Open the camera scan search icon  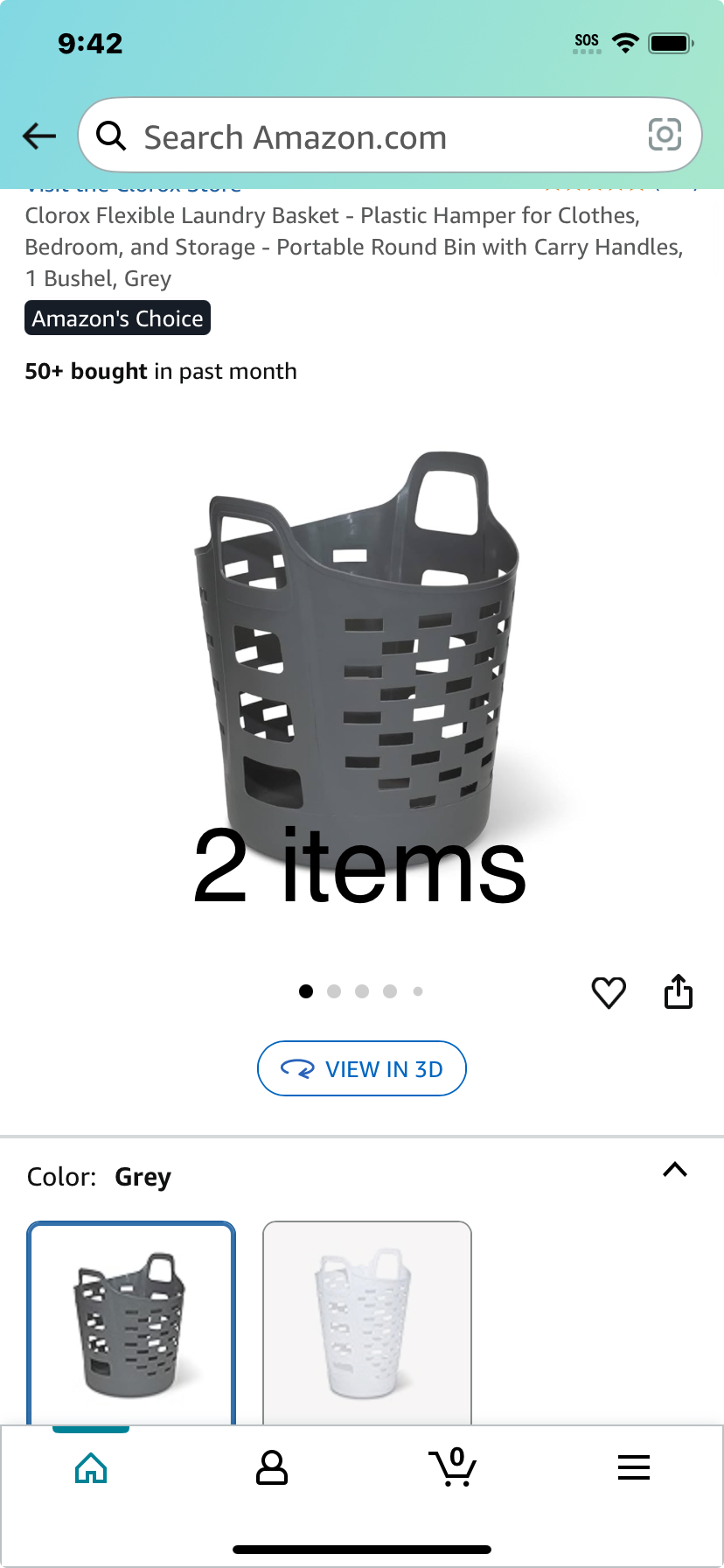tap(665, 135)
